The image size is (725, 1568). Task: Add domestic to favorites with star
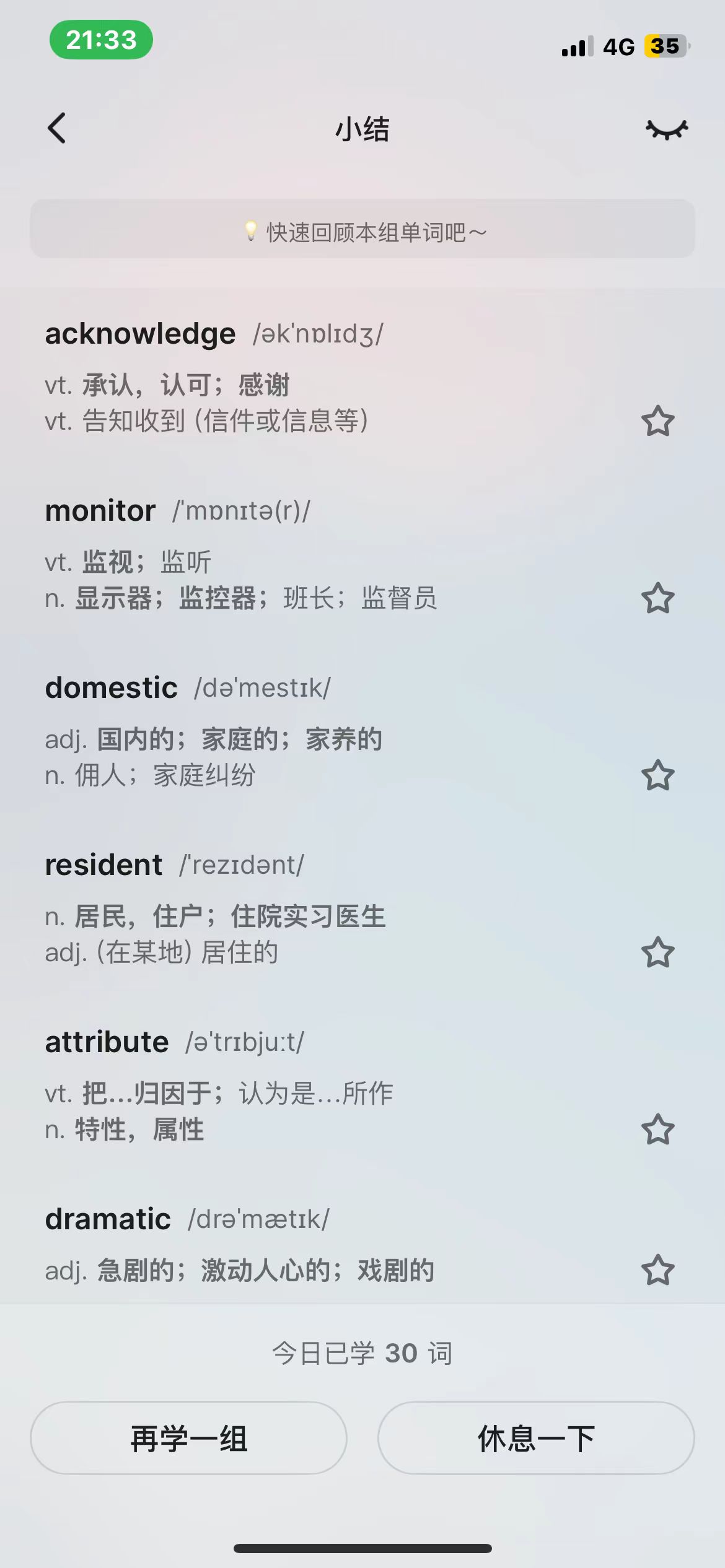(x=657, y=775)
